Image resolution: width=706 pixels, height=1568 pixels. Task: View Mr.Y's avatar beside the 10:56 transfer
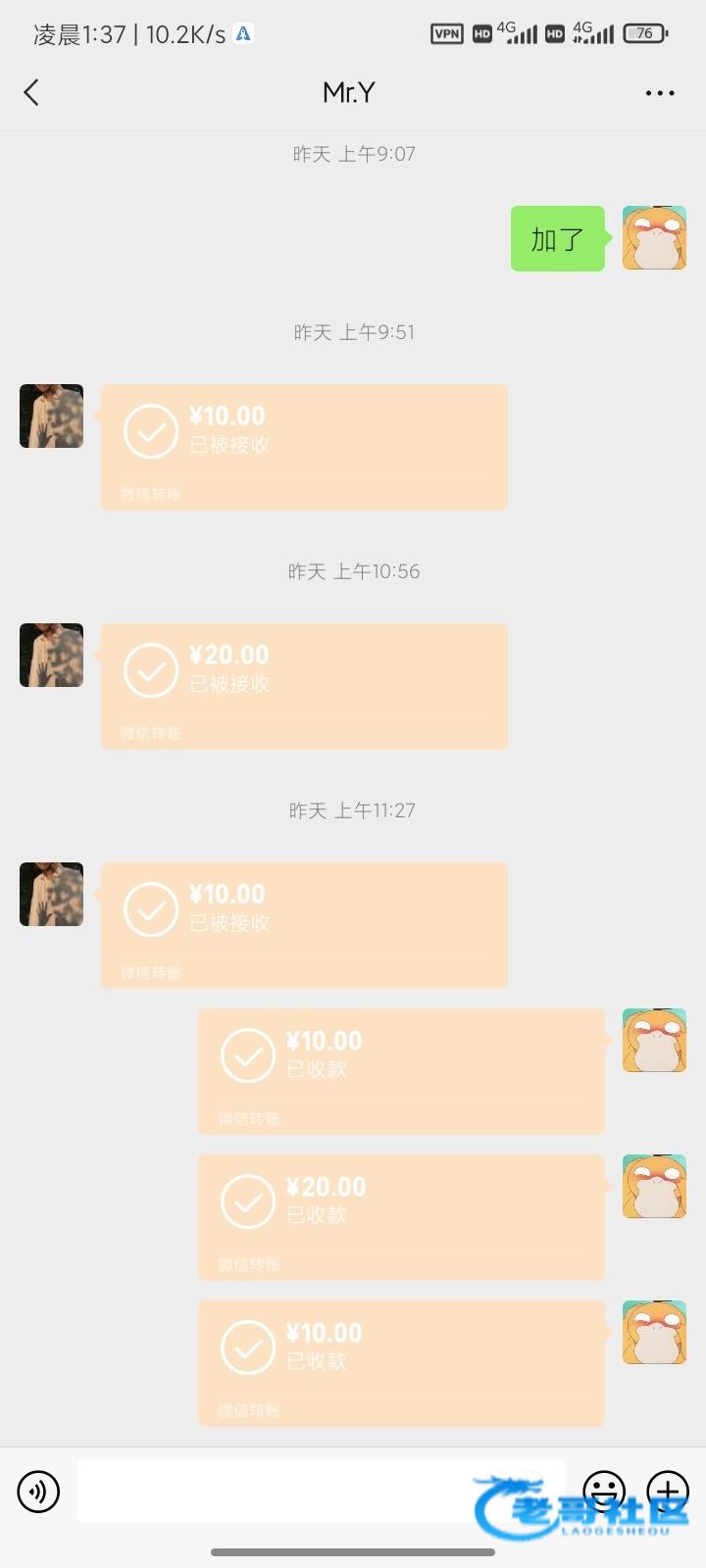(52, 655)
